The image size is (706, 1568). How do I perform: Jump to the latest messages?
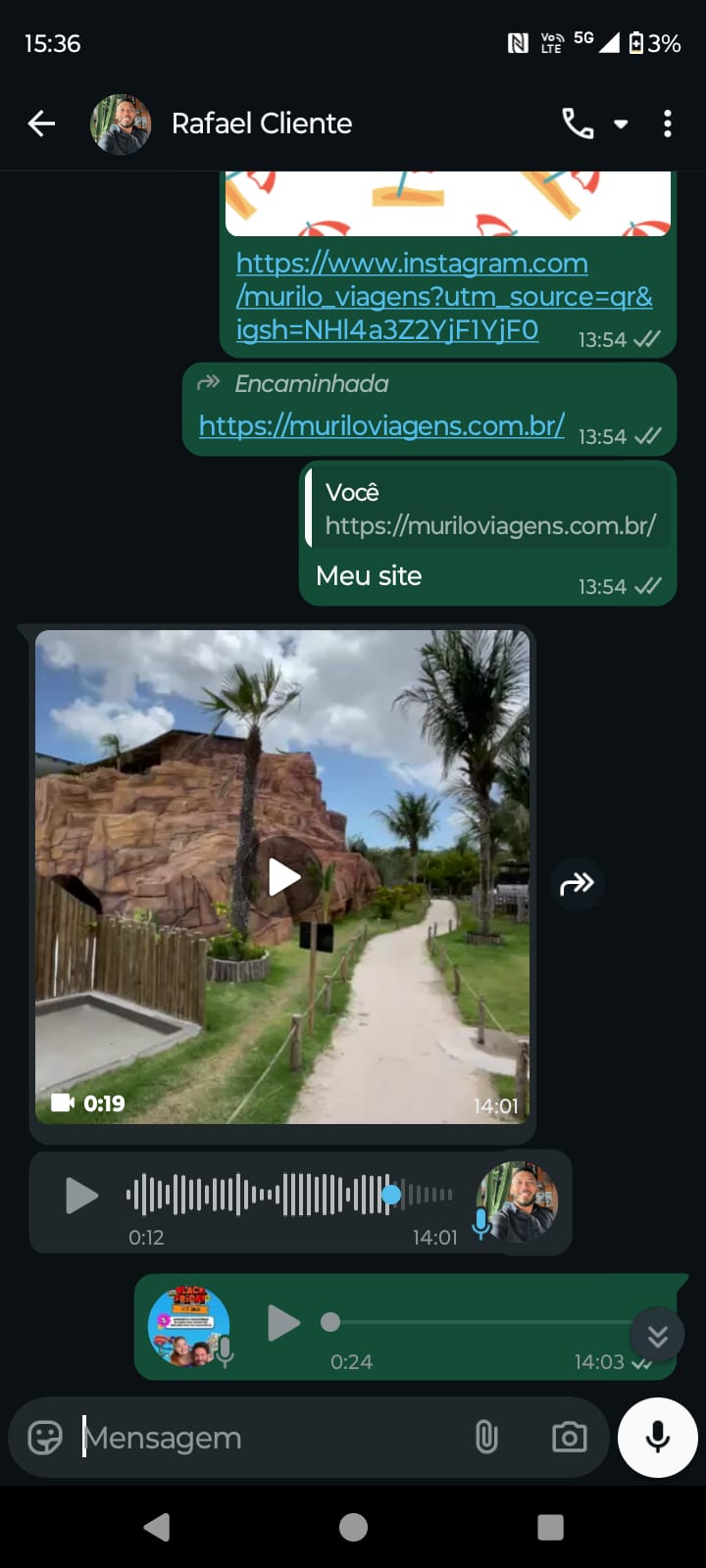(x=657, y=1335)
